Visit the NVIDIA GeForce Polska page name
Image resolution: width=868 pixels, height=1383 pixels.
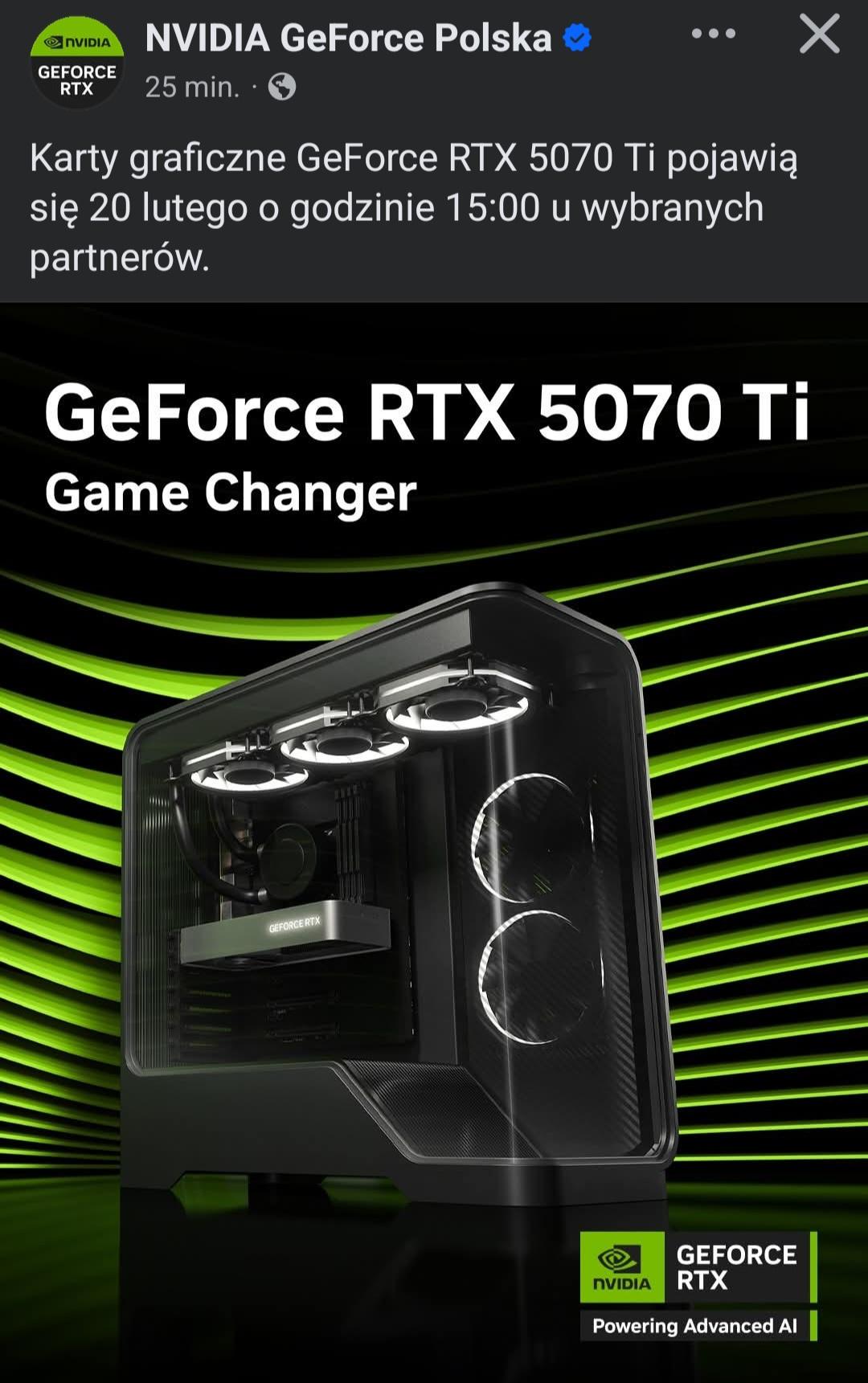tap(348, 38)
